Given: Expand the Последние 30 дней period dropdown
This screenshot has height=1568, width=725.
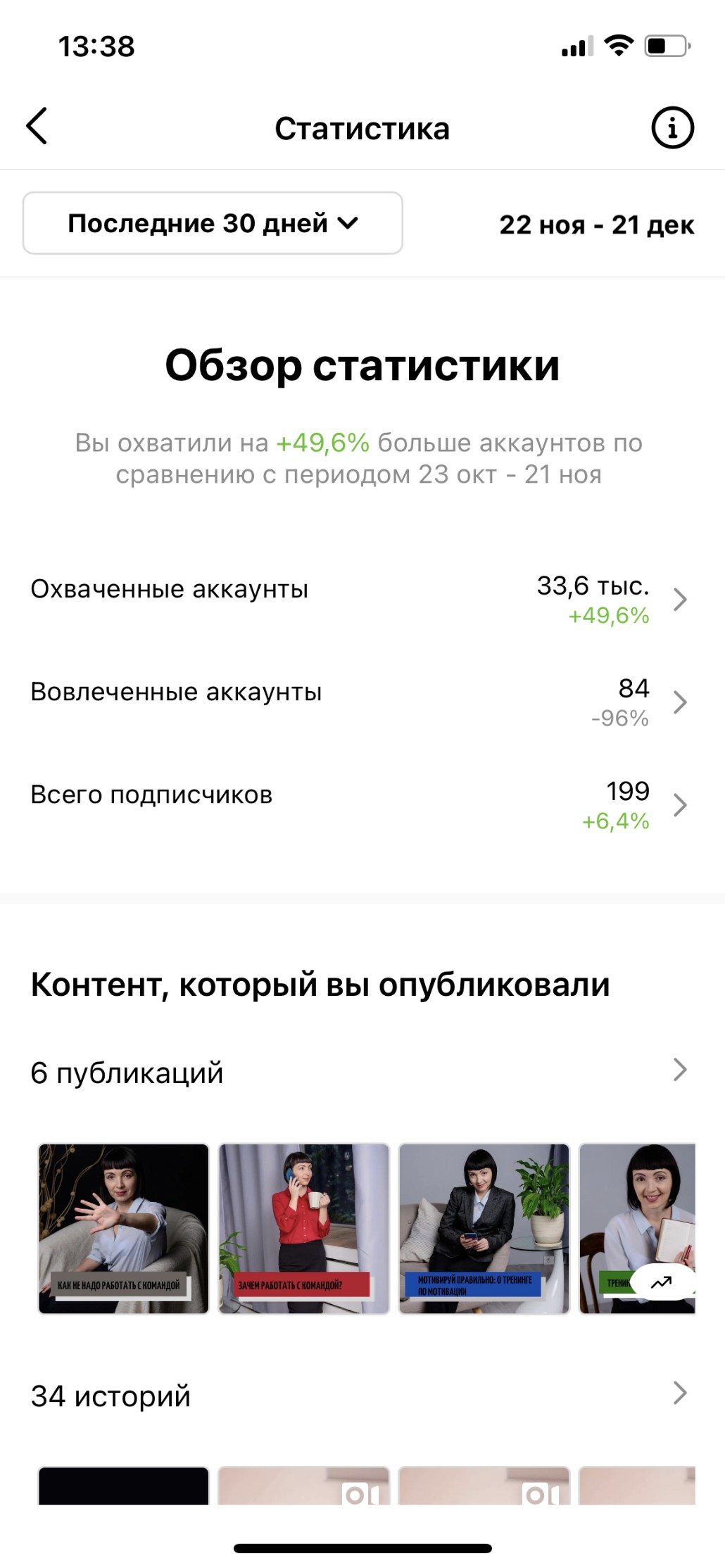Looking at the screenshot, I should click(213, 223).
